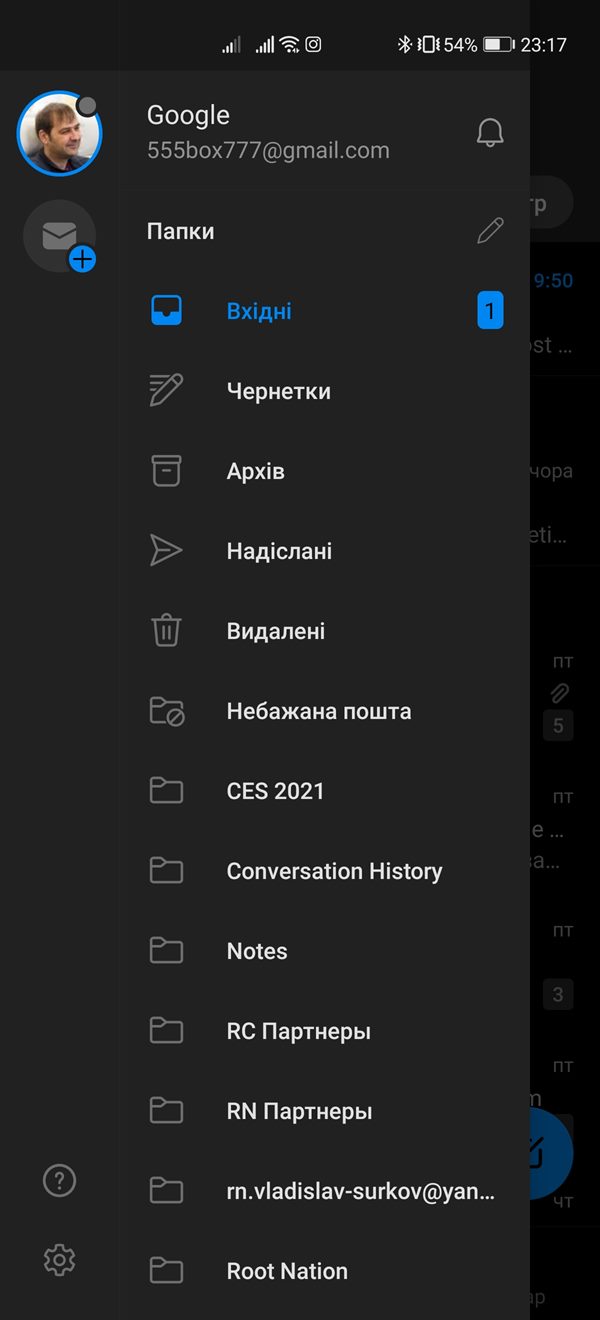Go to the Root Nation folder
The image size is (600, 1320).
(324, 1271)
